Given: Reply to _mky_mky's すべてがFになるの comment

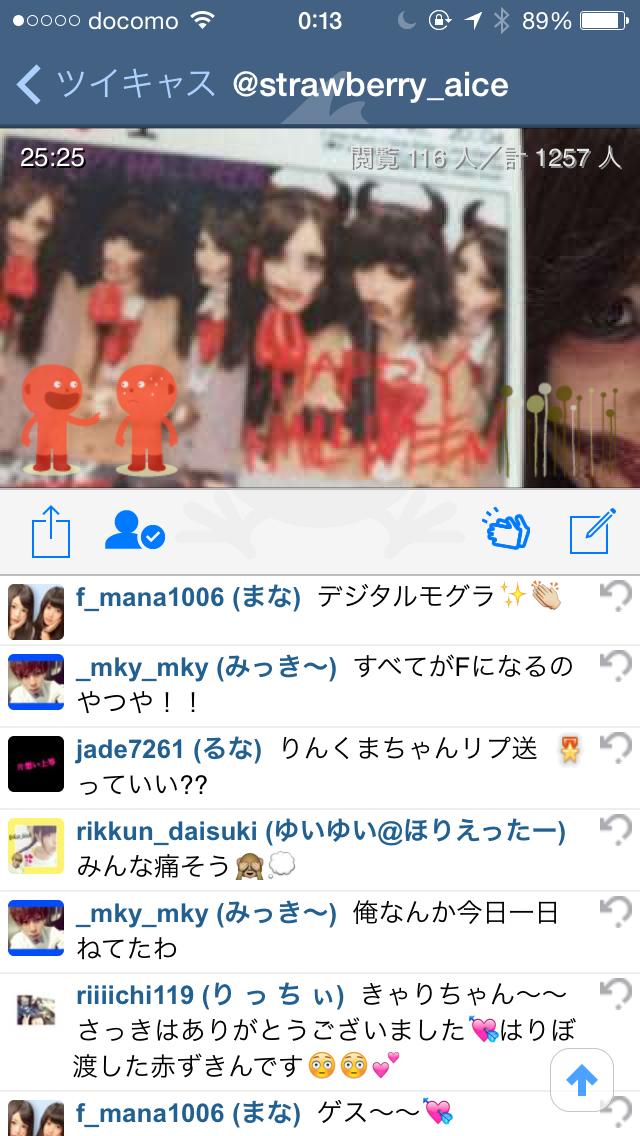Looking at the screenshot, I should click(615, 665).
